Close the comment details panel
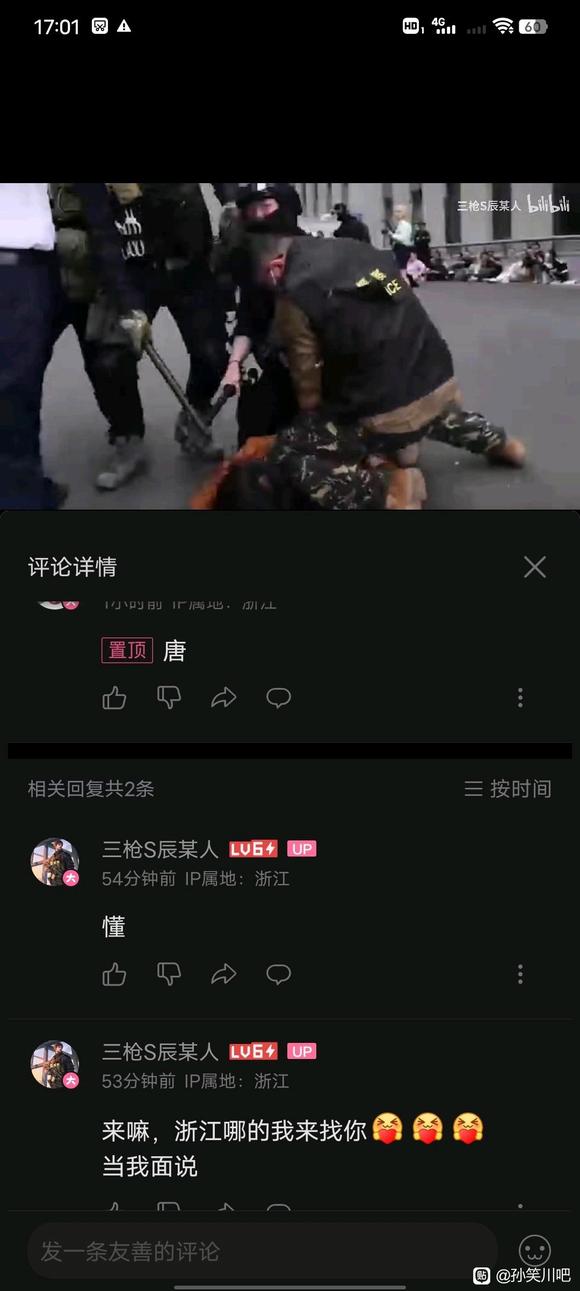 (x=535, y=567)
